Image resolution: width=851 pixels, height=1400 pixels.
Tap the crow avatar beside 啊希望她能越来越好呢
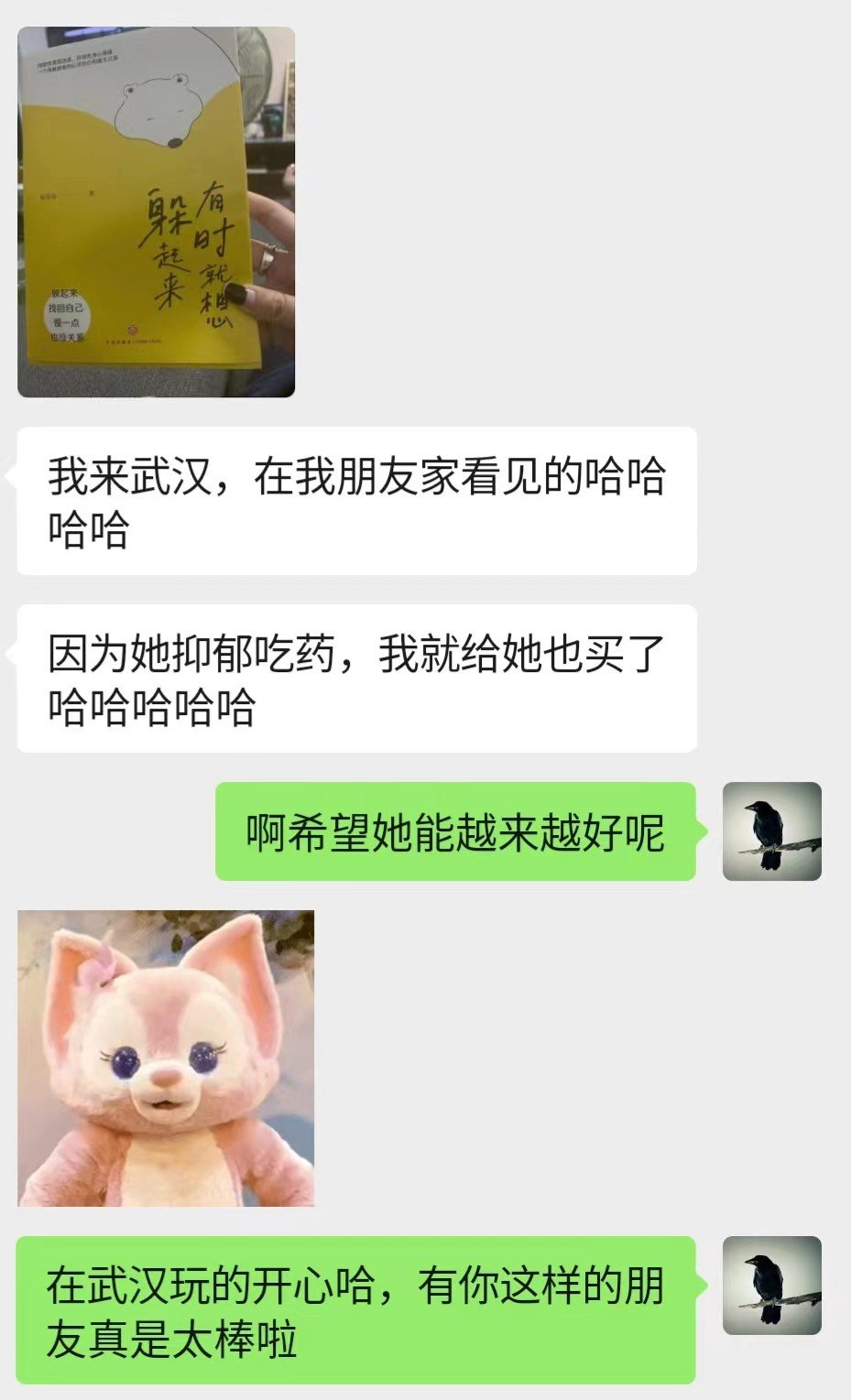(771, 831)
